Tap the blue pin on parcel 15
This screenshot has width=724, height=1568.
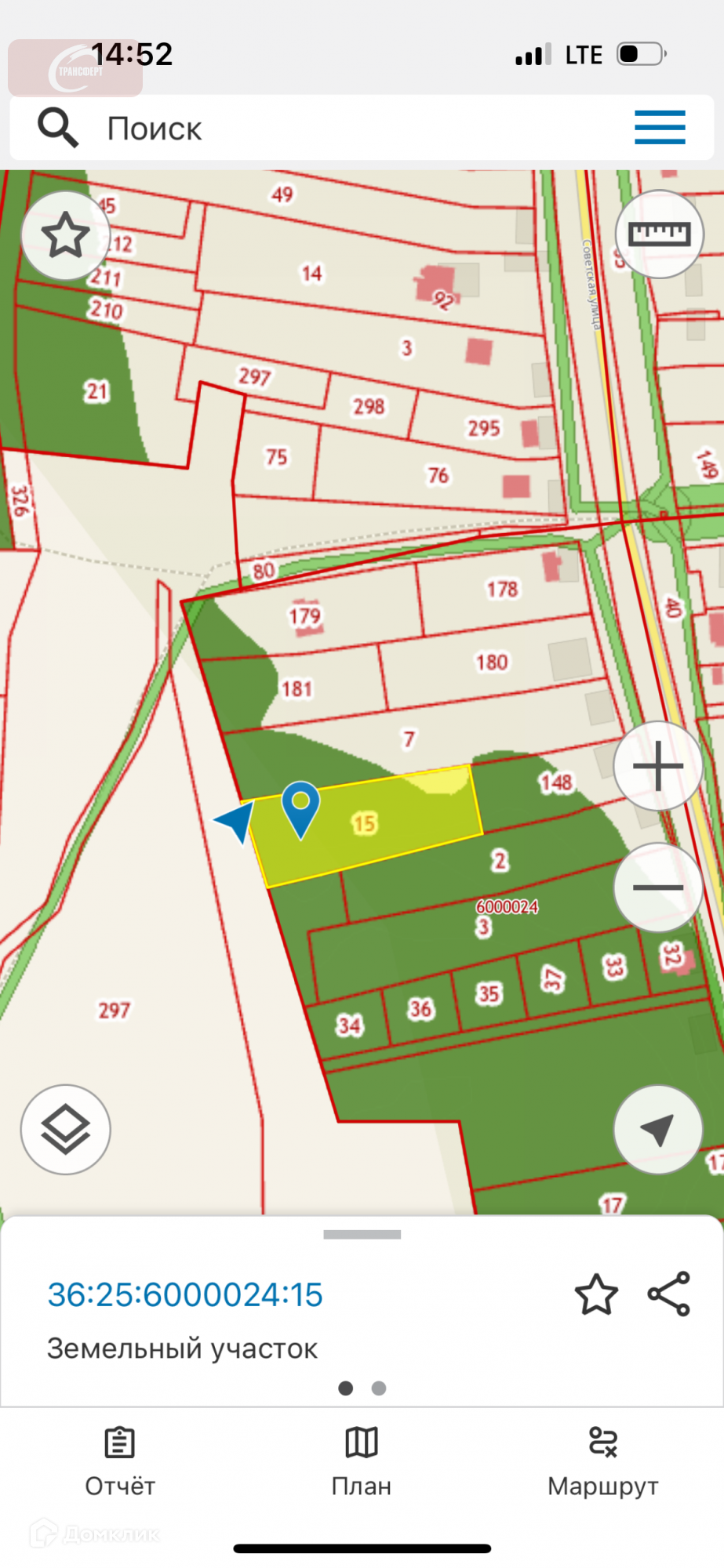tap(300, 807)
